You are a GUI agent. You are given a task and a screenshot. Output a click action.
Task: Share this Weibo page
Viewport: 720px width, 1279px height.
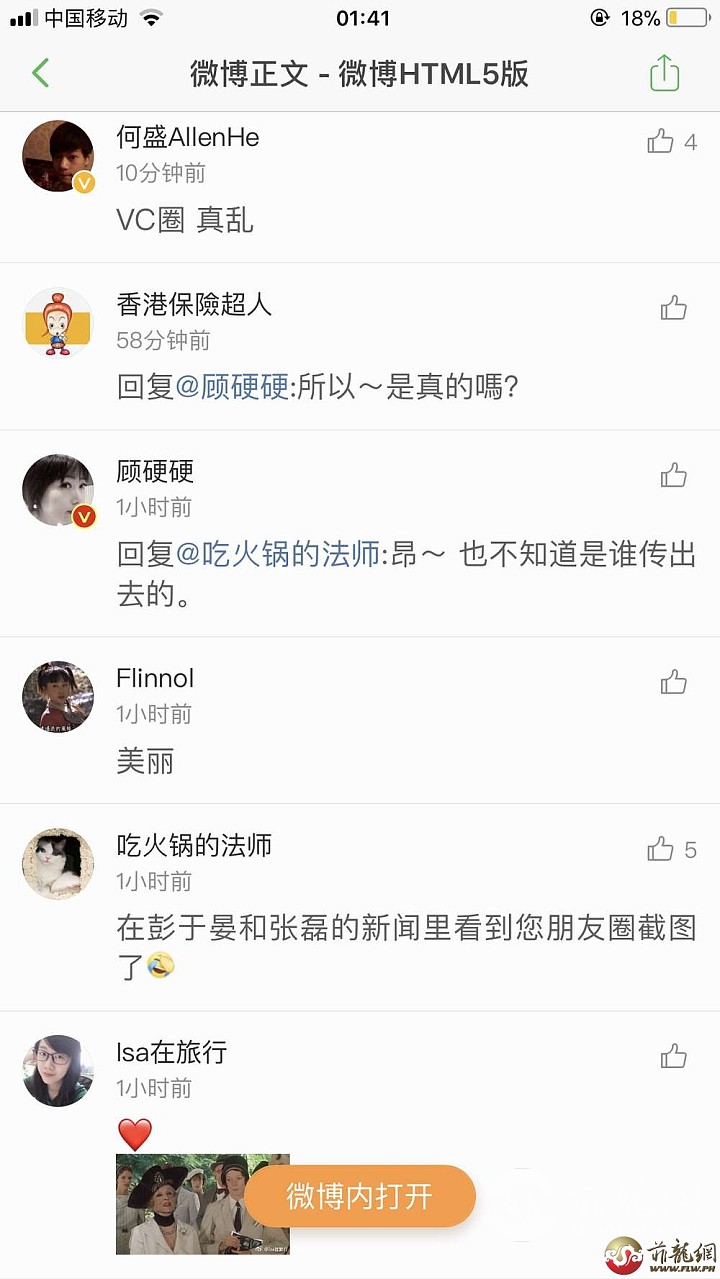[x=664, y=73]
